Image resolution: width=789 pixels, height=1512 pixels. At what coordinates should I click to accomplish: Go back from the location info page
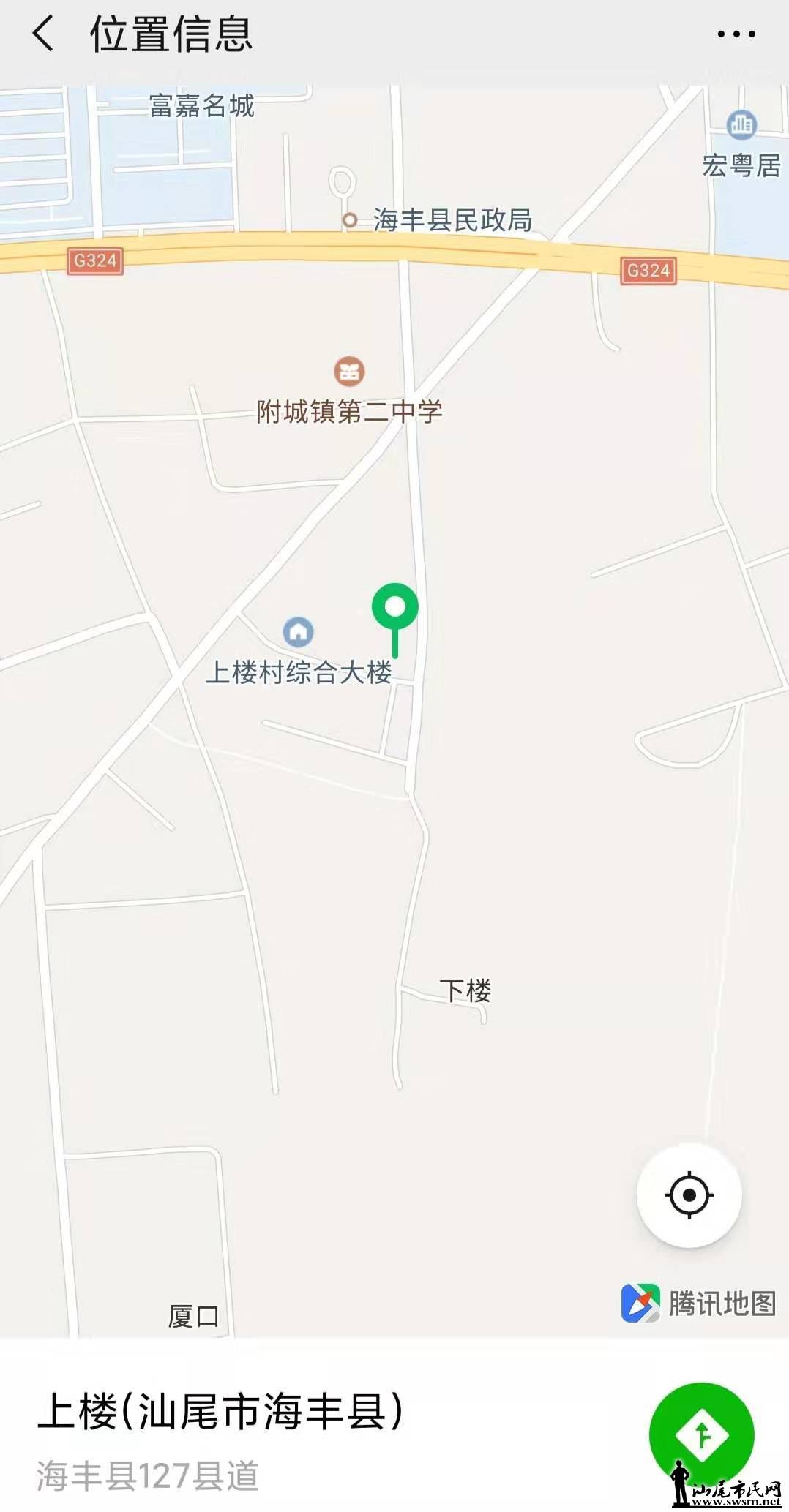tap(44, 34)
